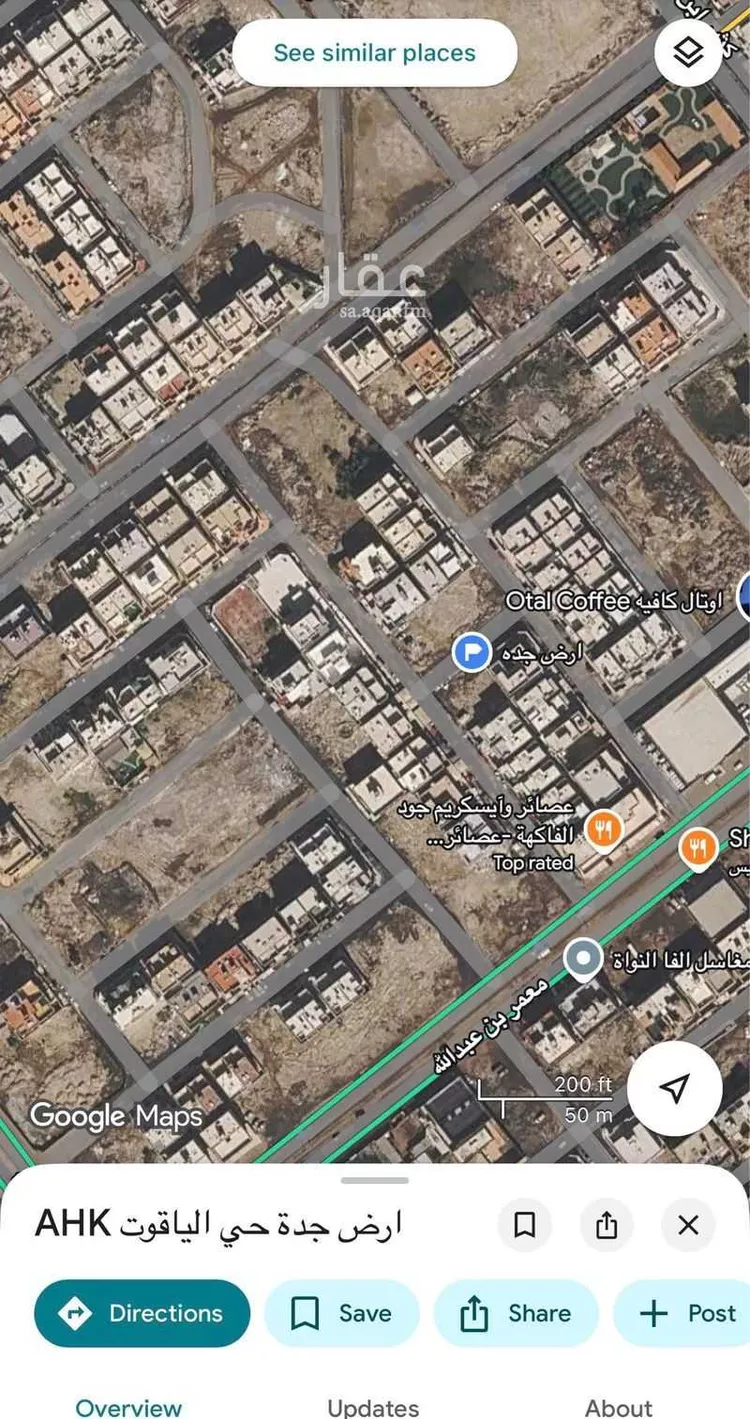
Task: Open the map layers switcher icon
Action: pos(688,52)
